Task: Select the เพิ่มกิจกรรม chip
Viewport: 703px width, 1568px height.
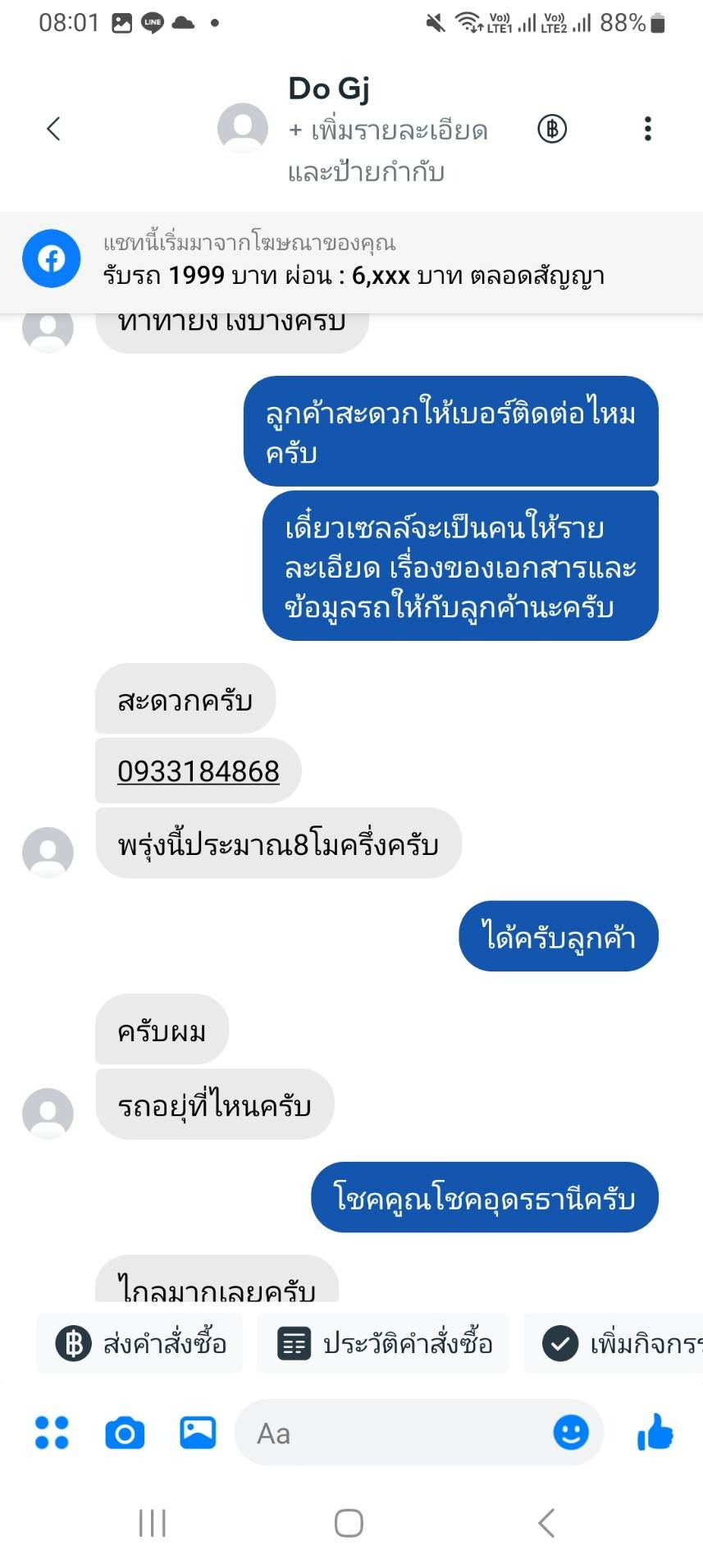Action: coord(615,1343)
